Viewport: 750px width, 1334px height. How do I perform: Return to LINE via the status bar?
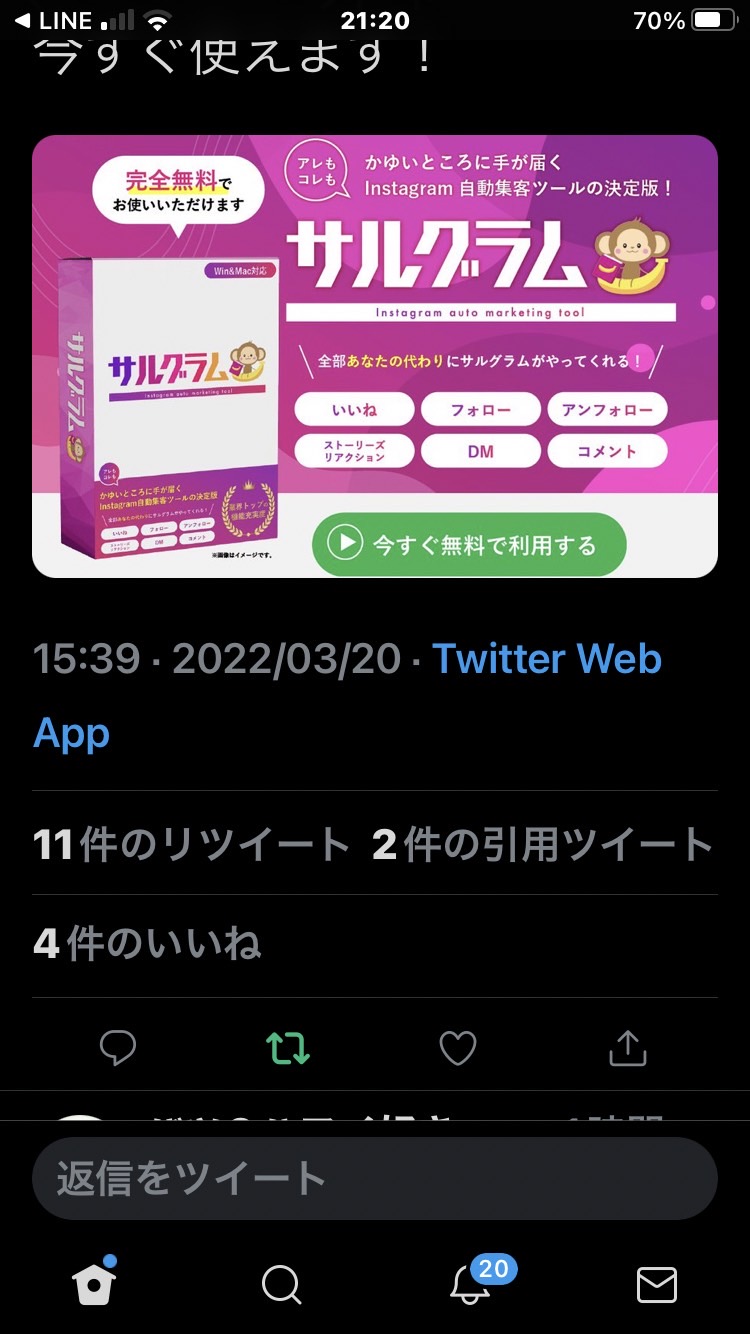(54, 20)
